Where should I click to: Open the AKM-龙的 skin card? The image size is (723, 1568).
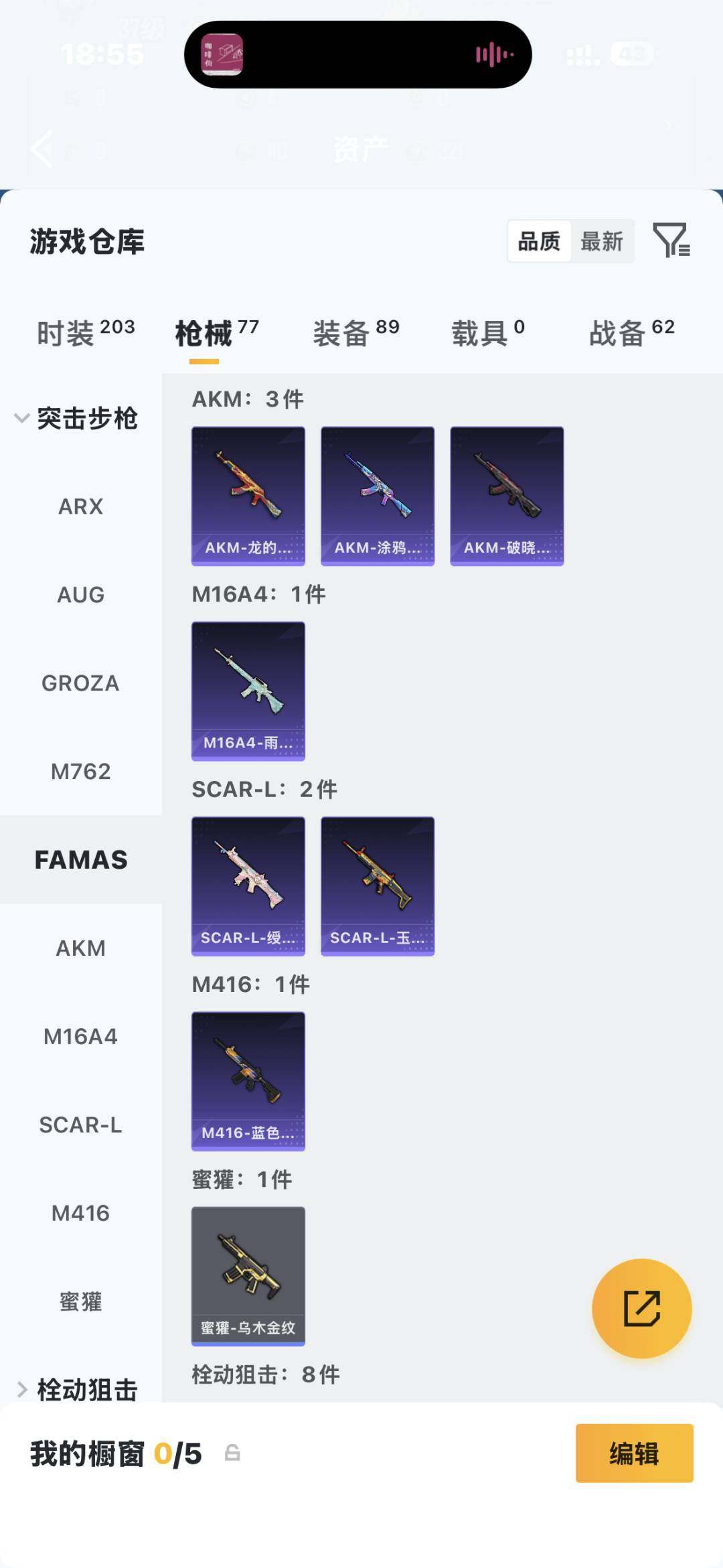[248, 496]
